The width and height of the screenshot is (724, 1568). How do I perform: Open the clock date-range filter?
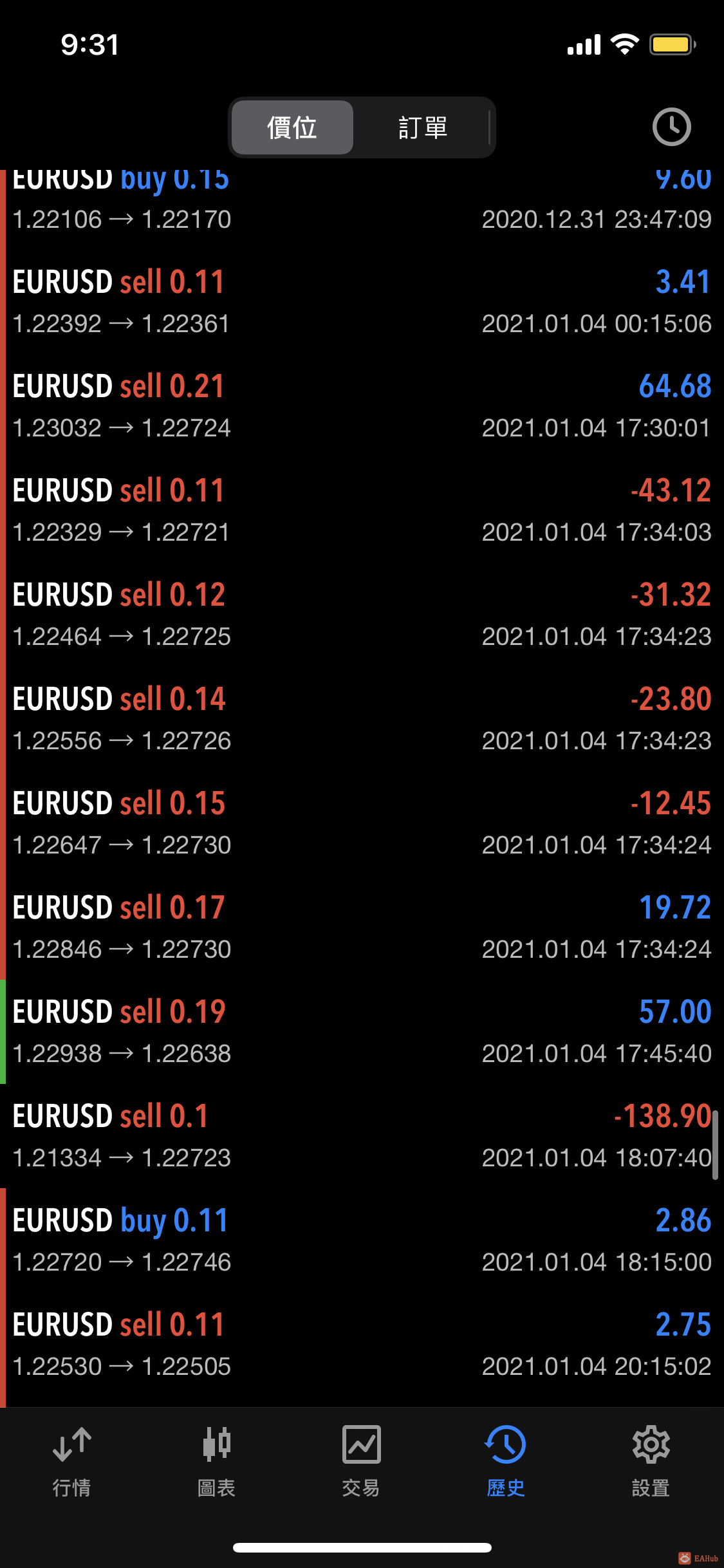click(x=671, y=127)
